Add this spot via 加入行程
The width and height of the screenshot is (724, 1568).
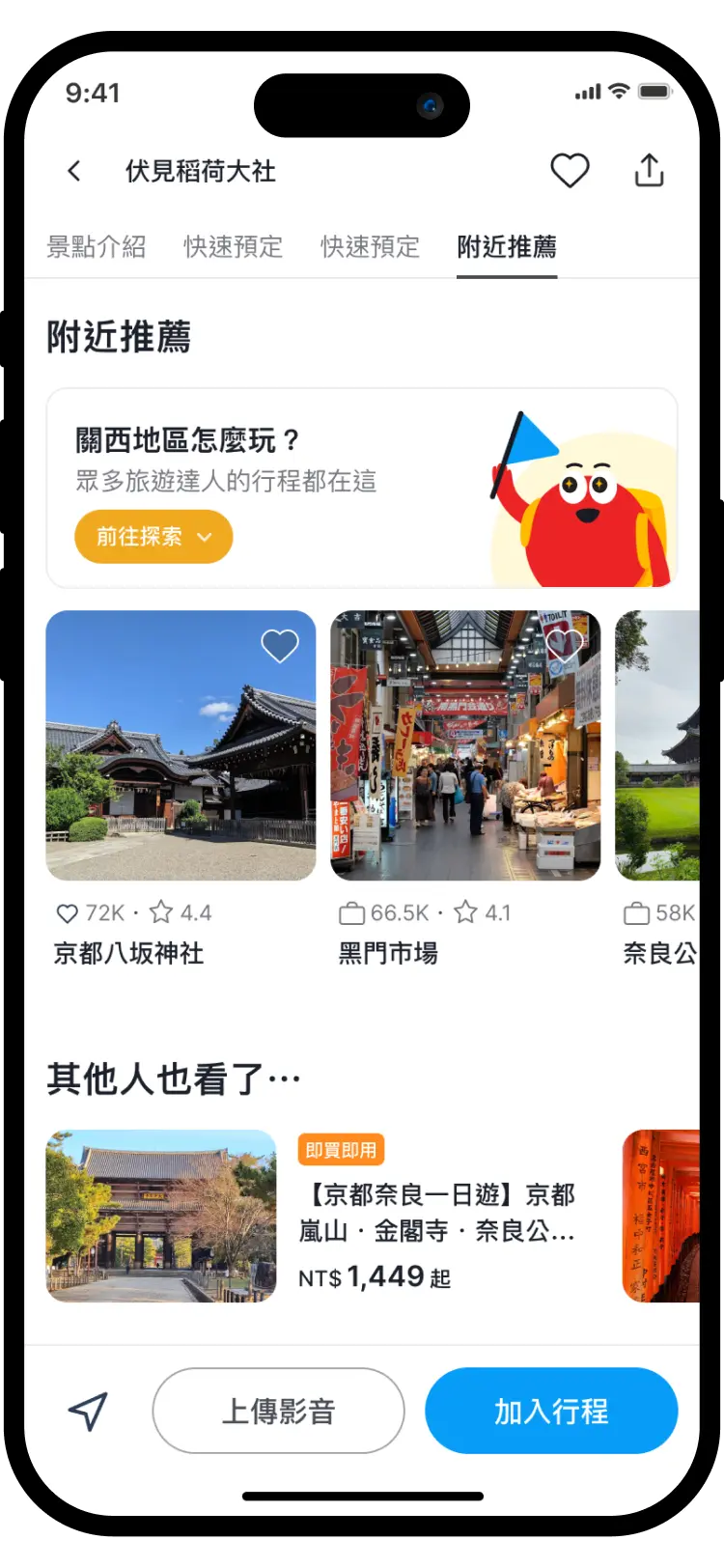point(551,1412)
